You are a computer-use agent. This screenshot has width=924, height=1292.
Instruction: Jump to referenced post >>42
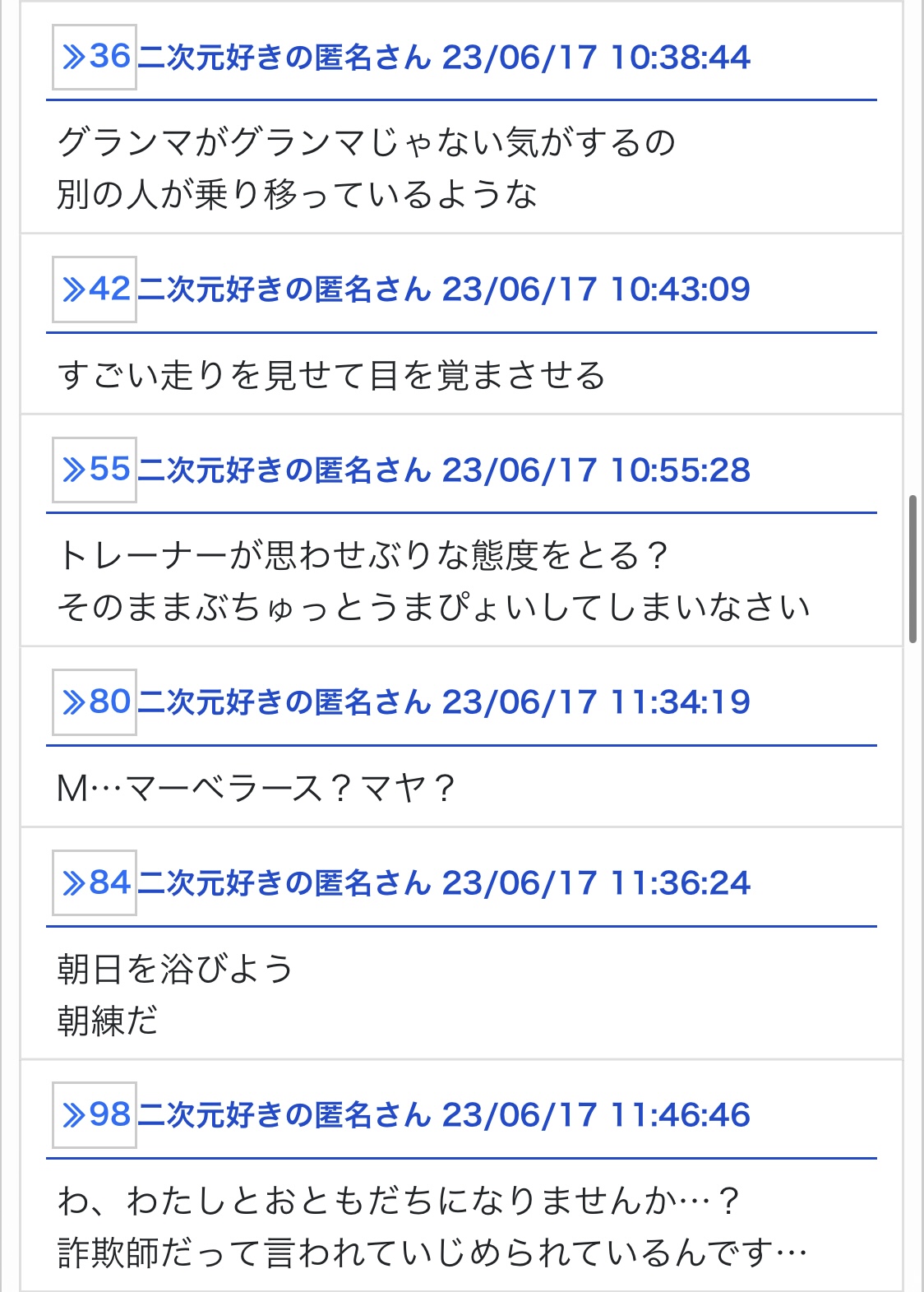(95, 289)
